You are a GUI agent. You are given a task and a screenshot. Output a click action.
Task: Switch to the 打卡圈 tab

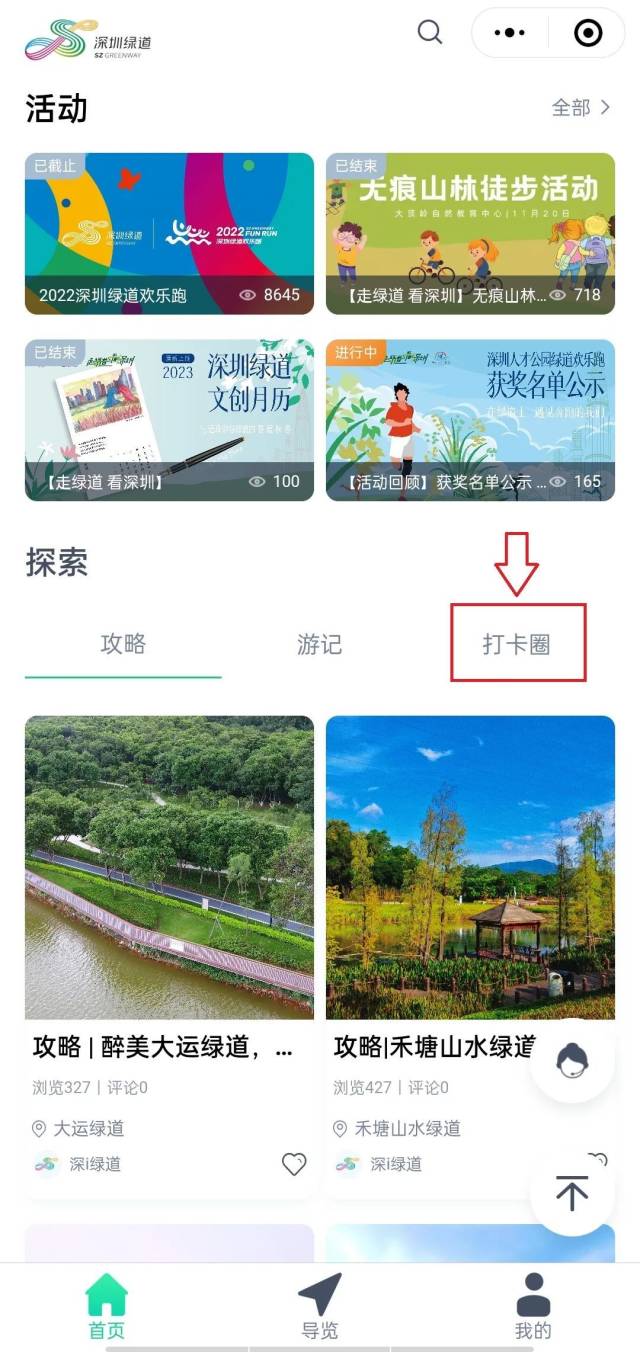pos(517,644)
